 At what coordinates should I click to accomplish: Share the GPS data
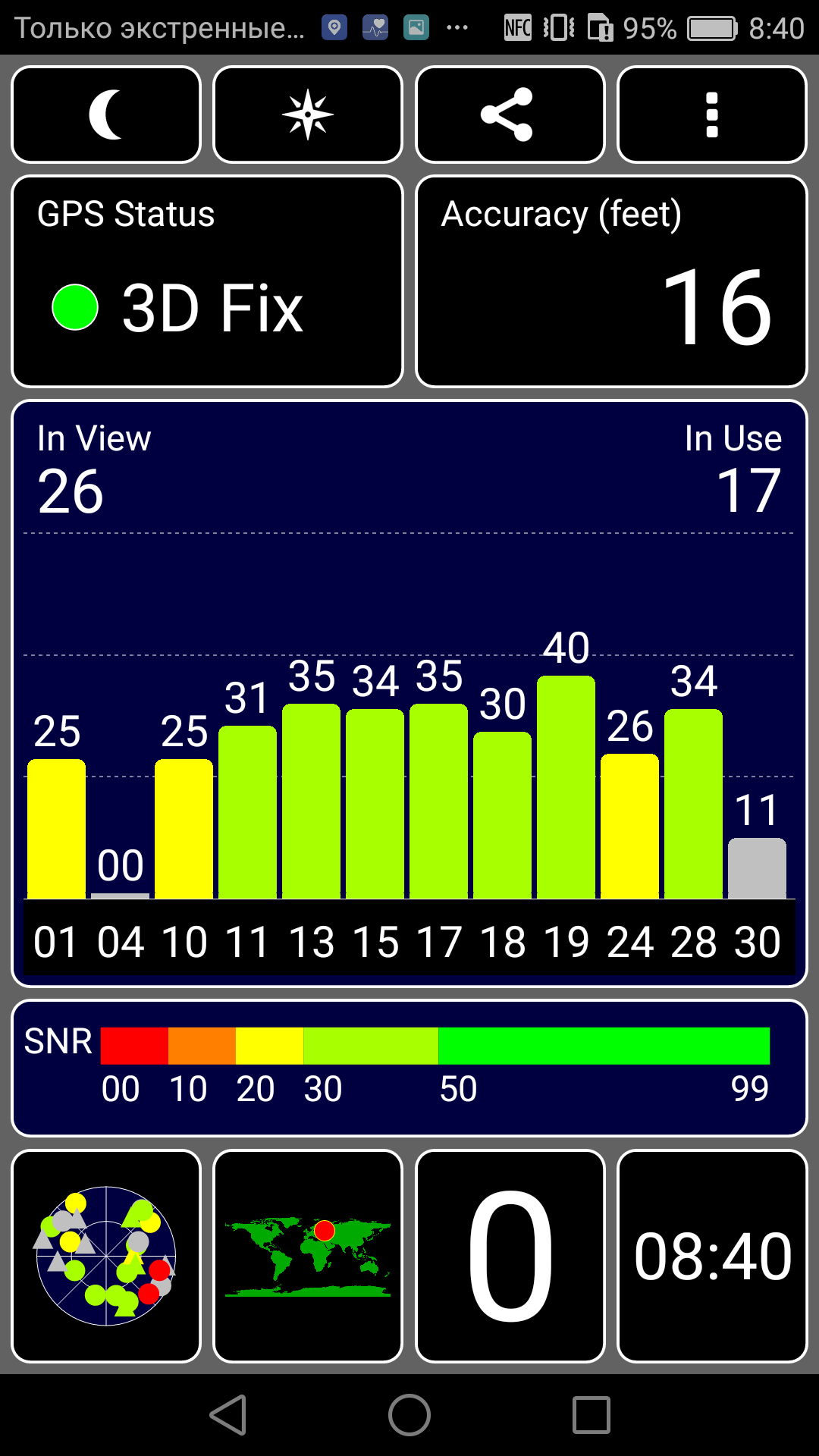point(510,115)
